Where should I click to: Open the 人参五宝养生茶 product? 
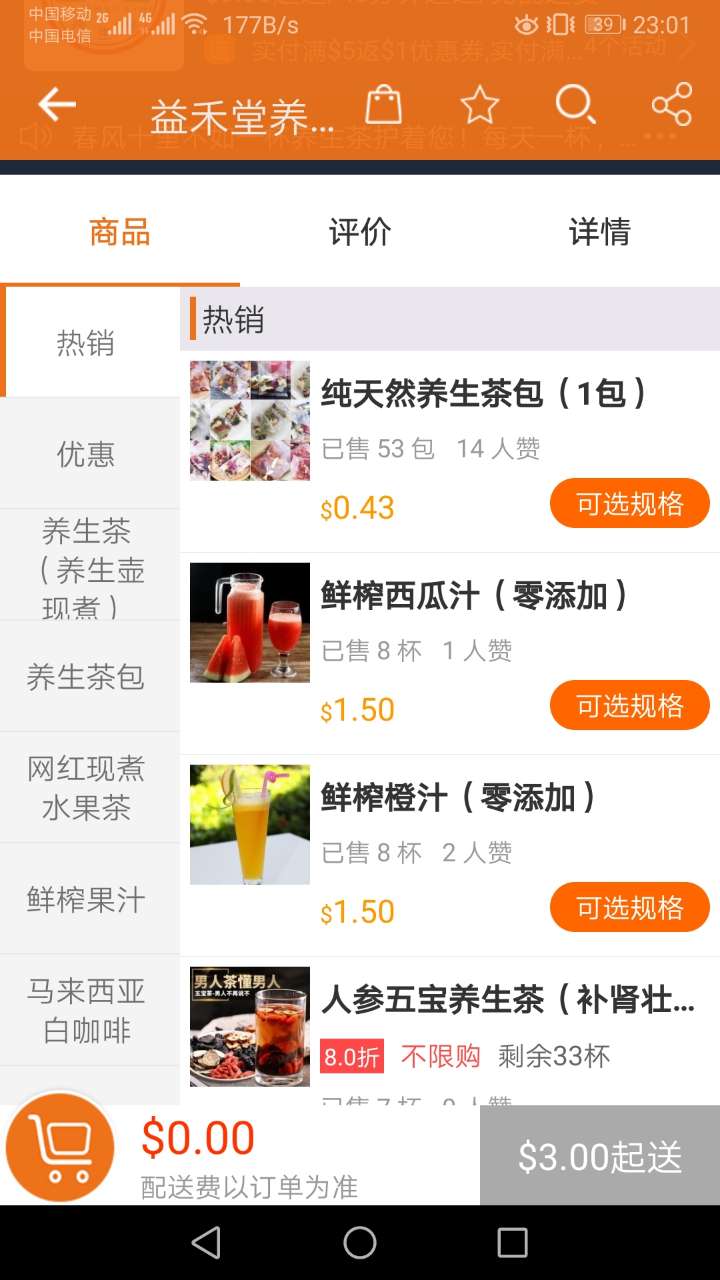[507, 1000]
